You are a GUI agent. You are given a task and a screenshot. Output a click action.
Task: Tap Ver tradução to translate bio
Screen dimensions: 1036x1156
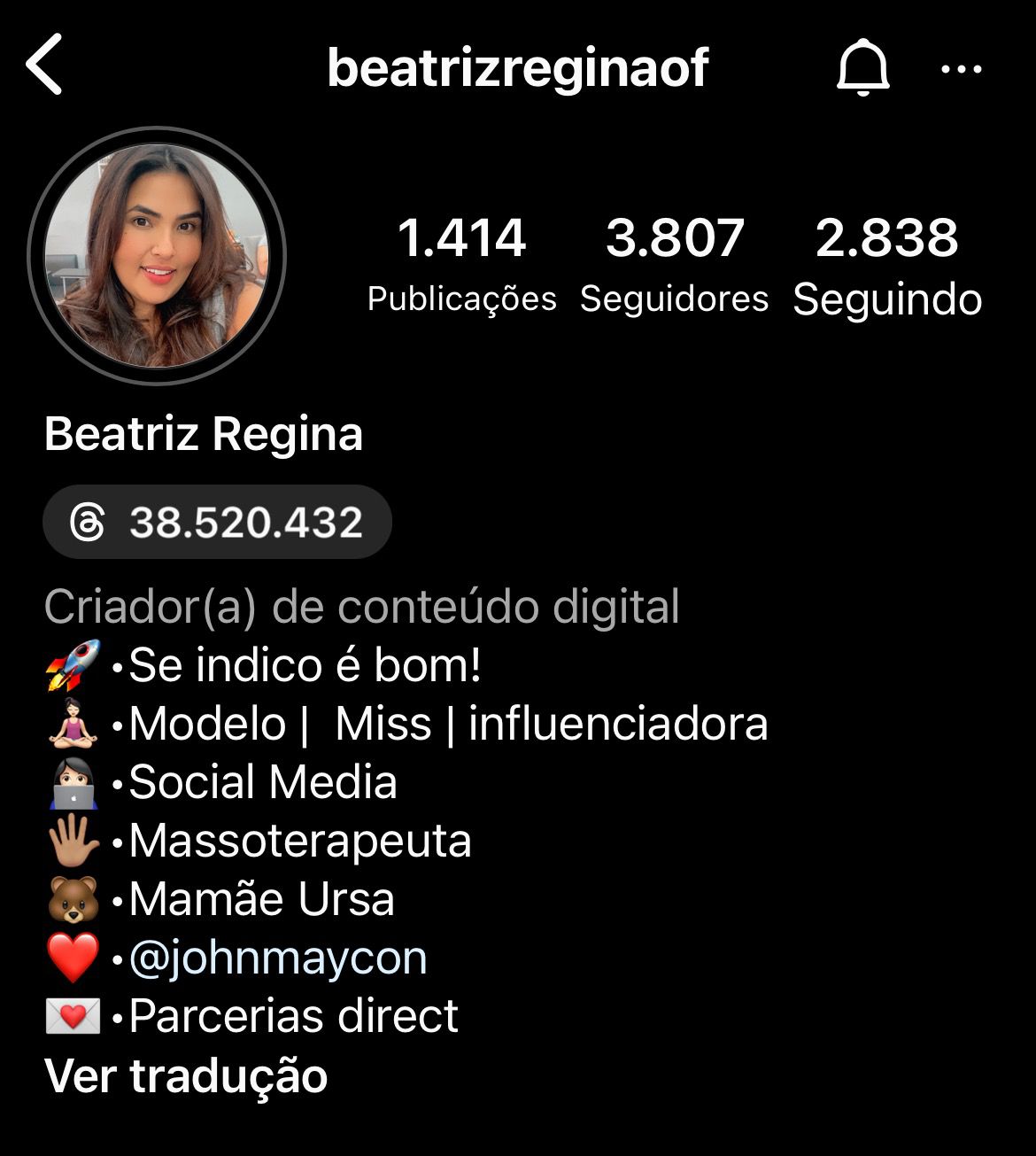186,1075
